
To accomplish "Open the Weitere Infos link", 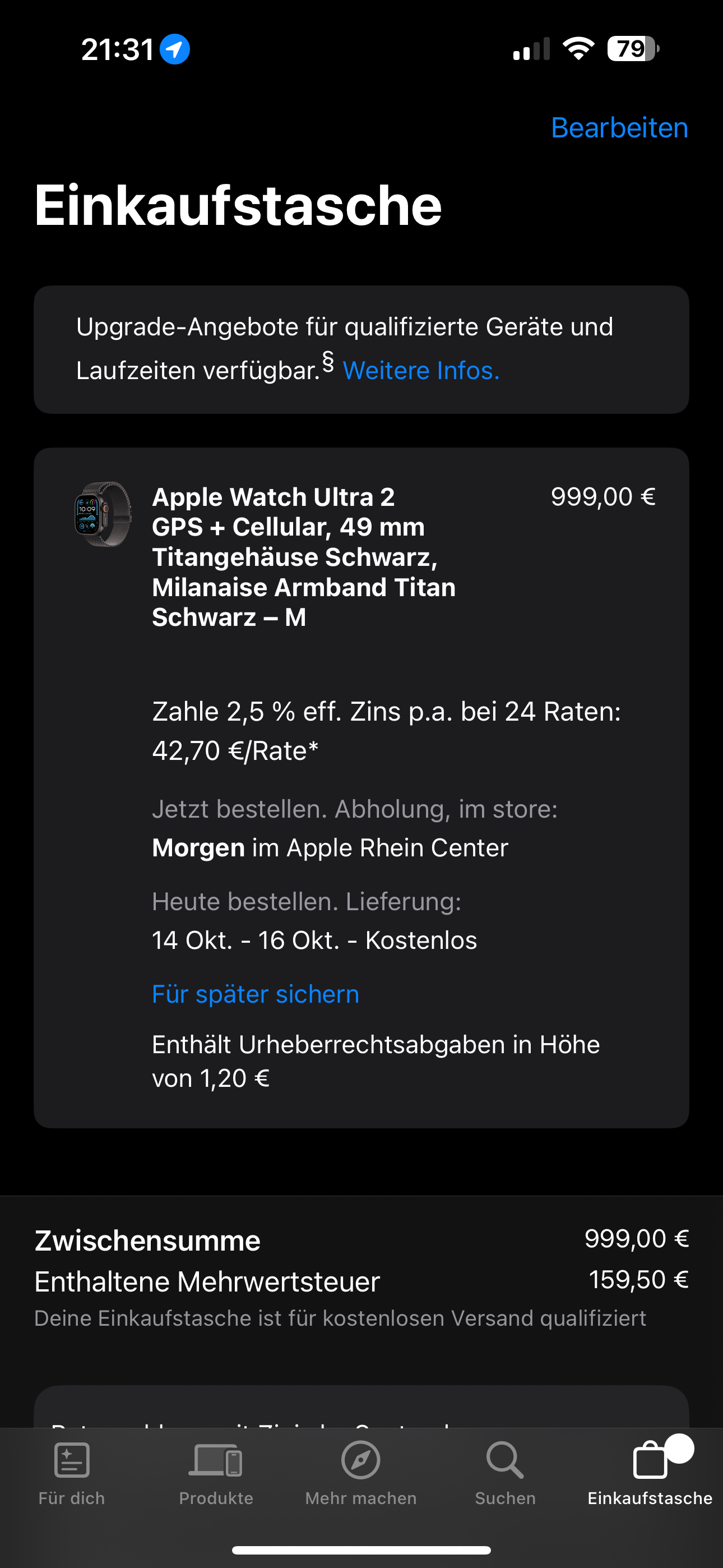I will point(421,370).
